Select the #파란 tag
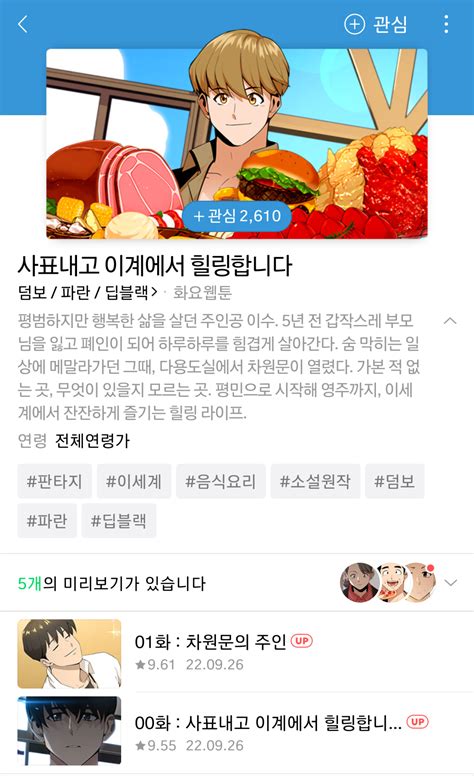 [47, 521]
